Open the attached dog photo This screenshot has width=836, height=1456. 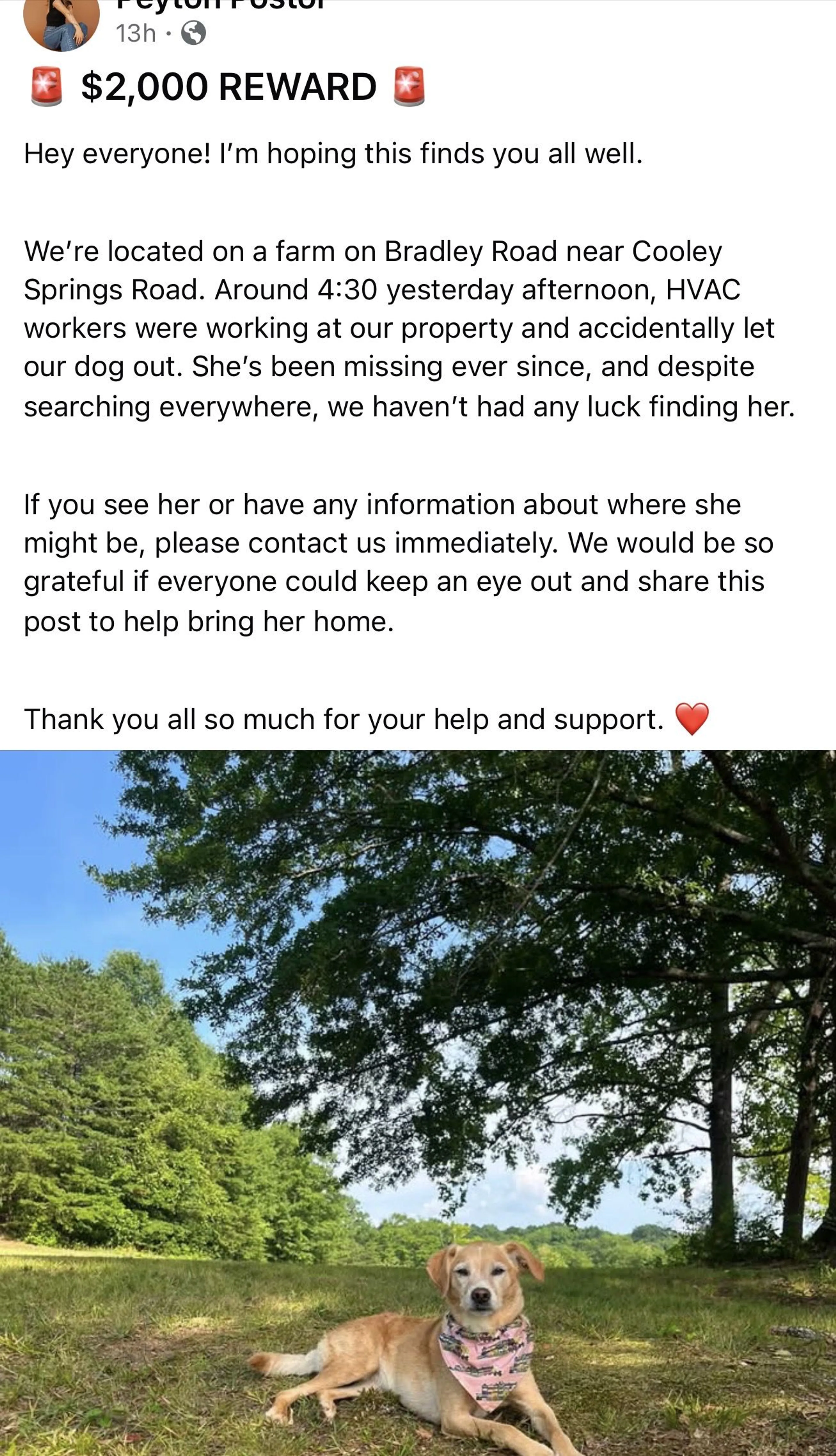pyautogui.click(x=418, y=1103)
